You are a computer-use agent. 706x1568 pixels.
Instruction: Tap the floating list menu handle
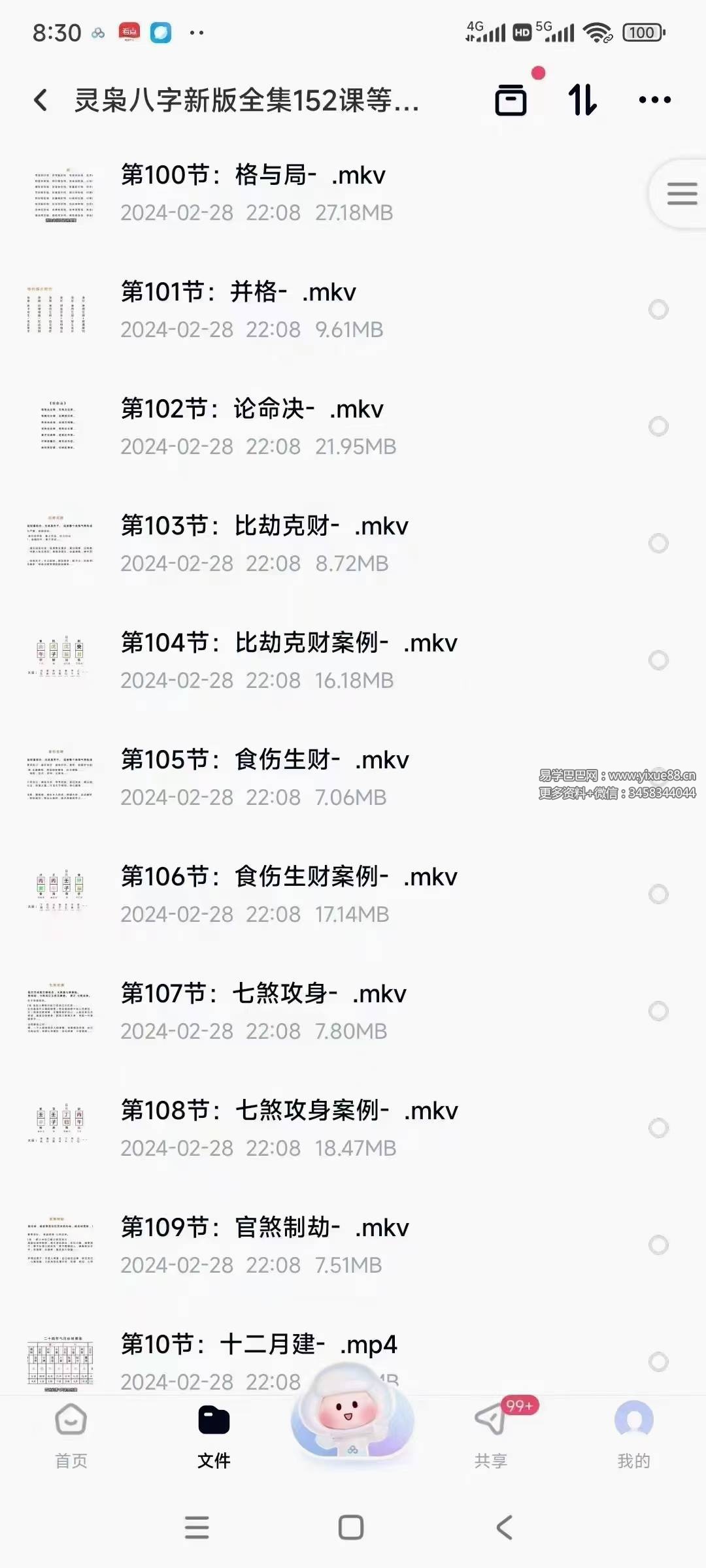point(681,194)
